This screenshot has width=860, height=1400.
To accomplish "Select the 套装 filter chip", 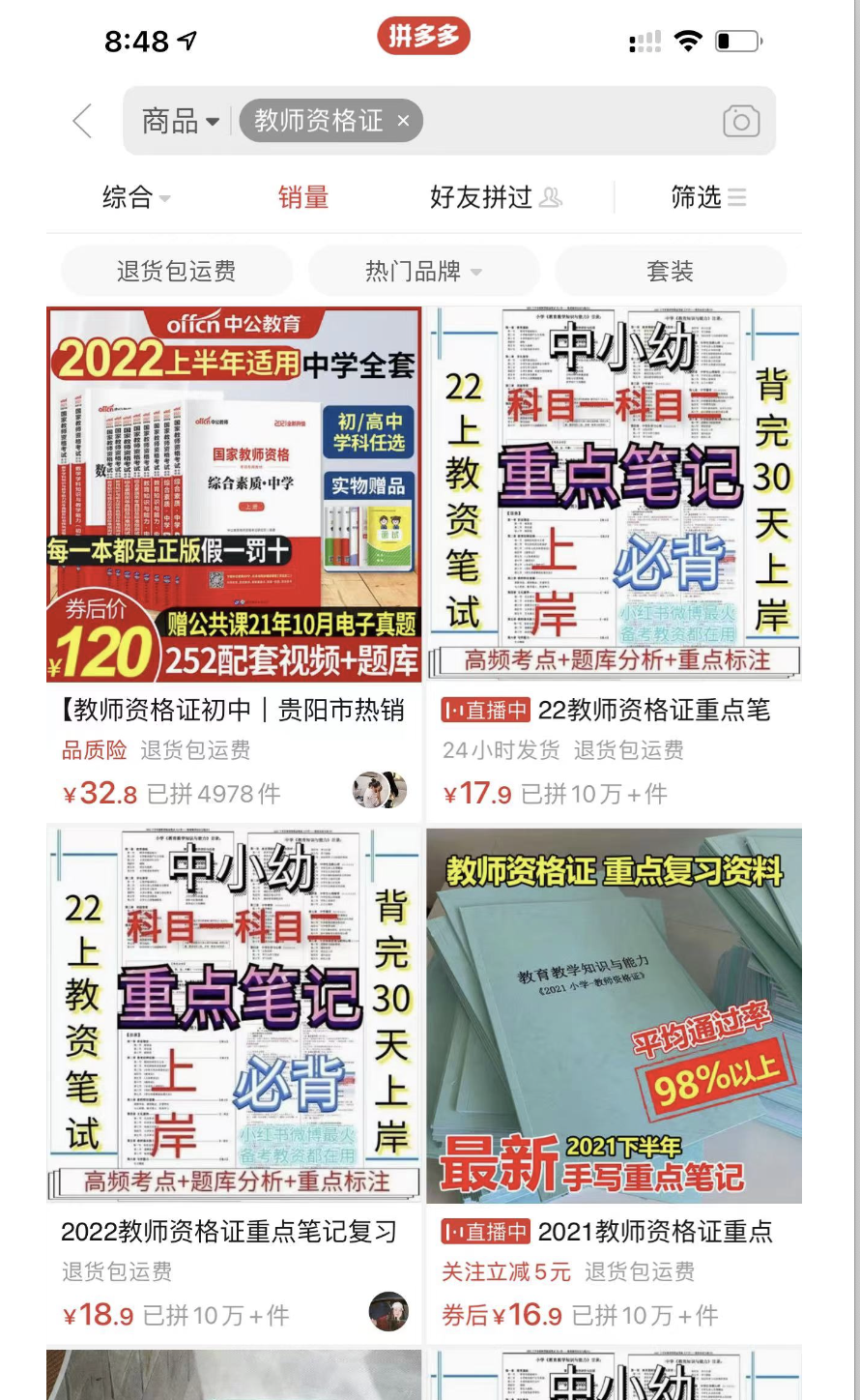I will 671,271.
